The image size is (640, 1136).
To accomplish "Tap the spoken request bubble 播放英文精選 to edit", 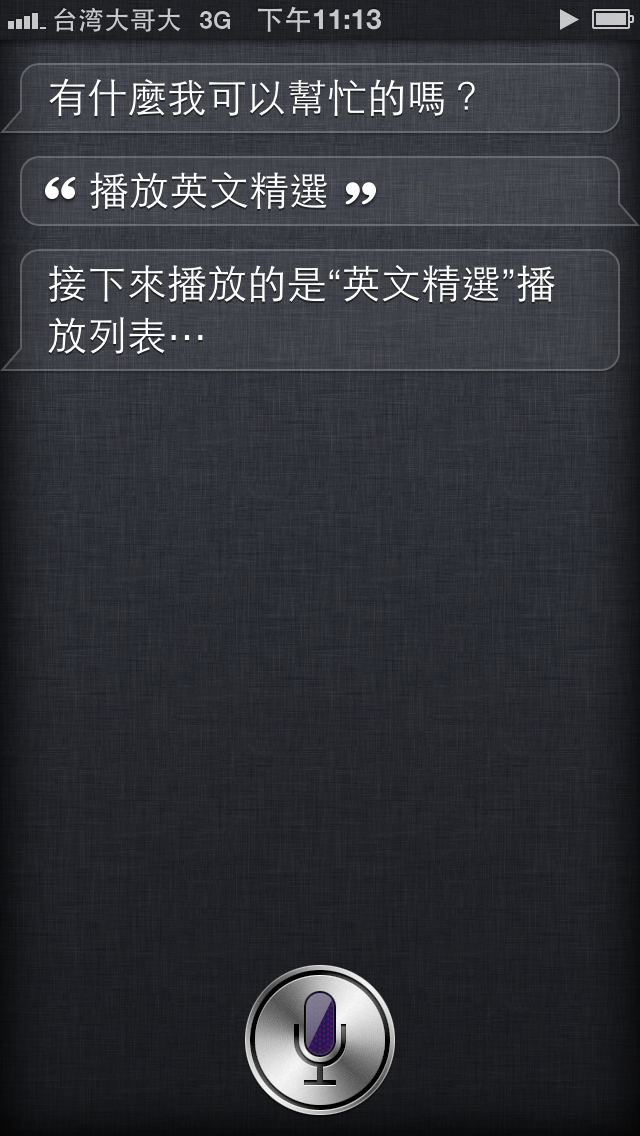I will pos(325,192).
